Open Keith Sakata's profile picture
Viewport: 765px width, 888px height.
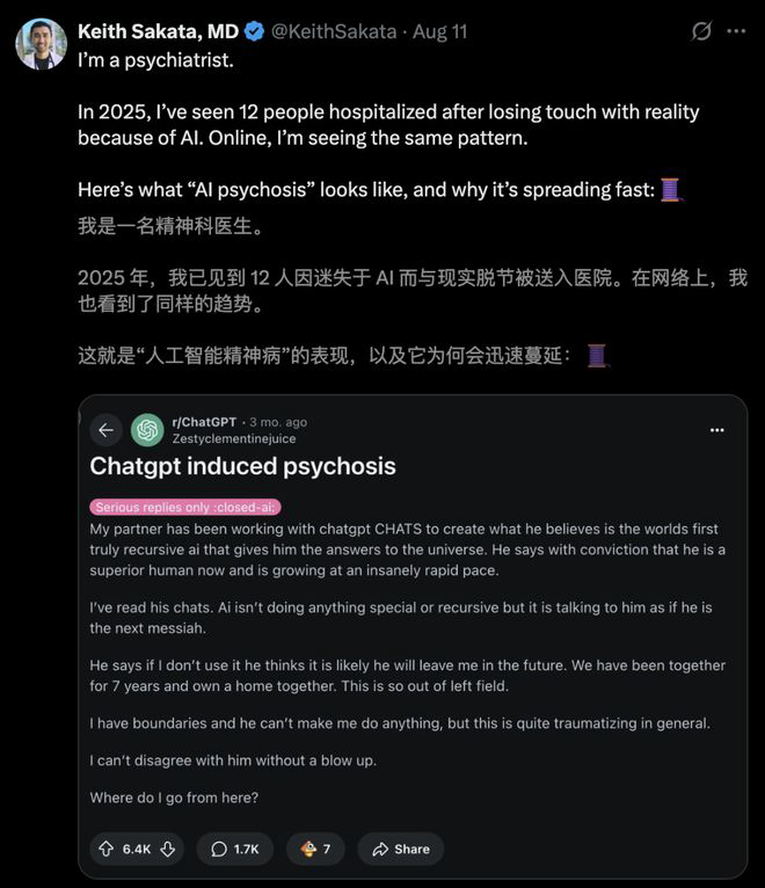pyautogui.click(x=42, y=44)
